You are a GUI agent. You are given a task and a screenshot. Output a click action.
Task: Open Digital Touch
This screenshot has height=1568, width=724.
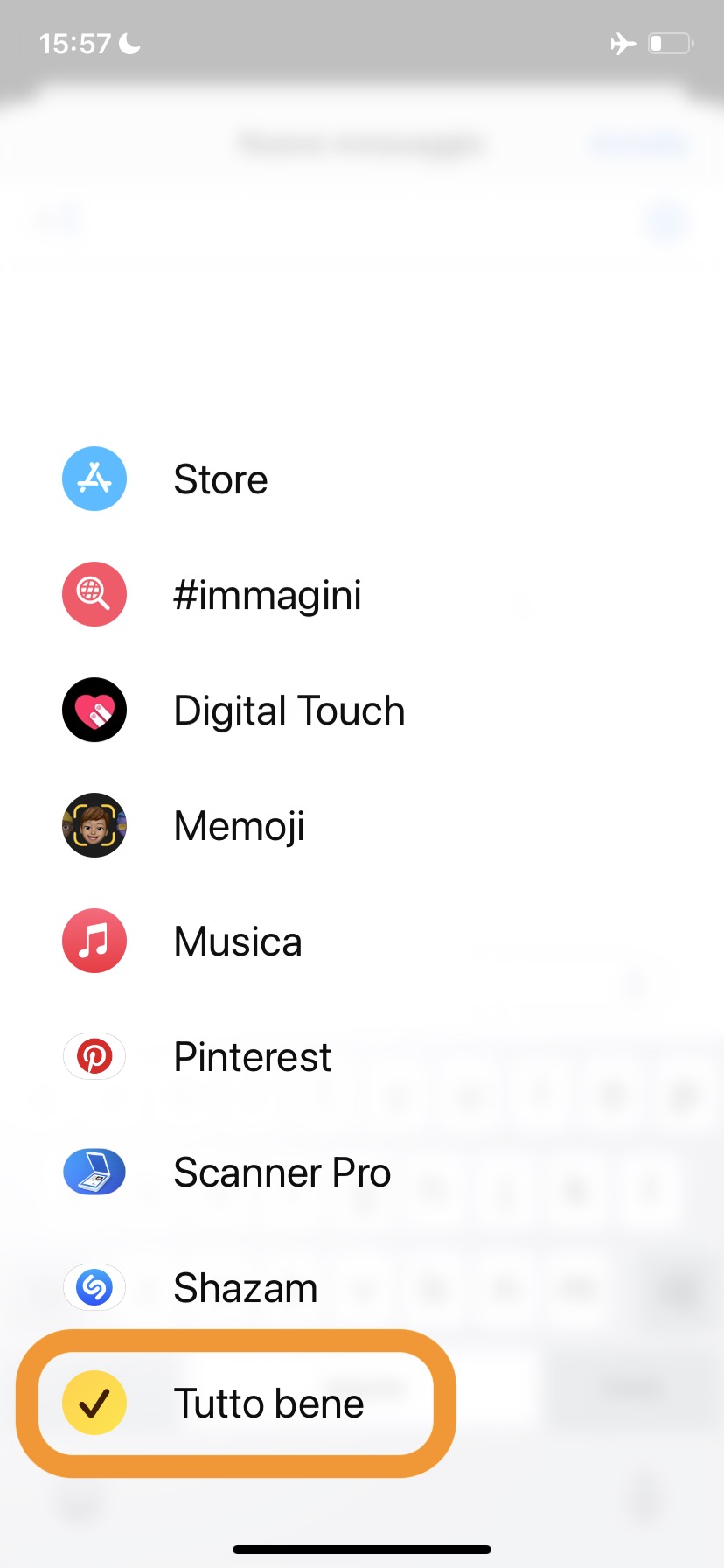click(x=289, y=710)
